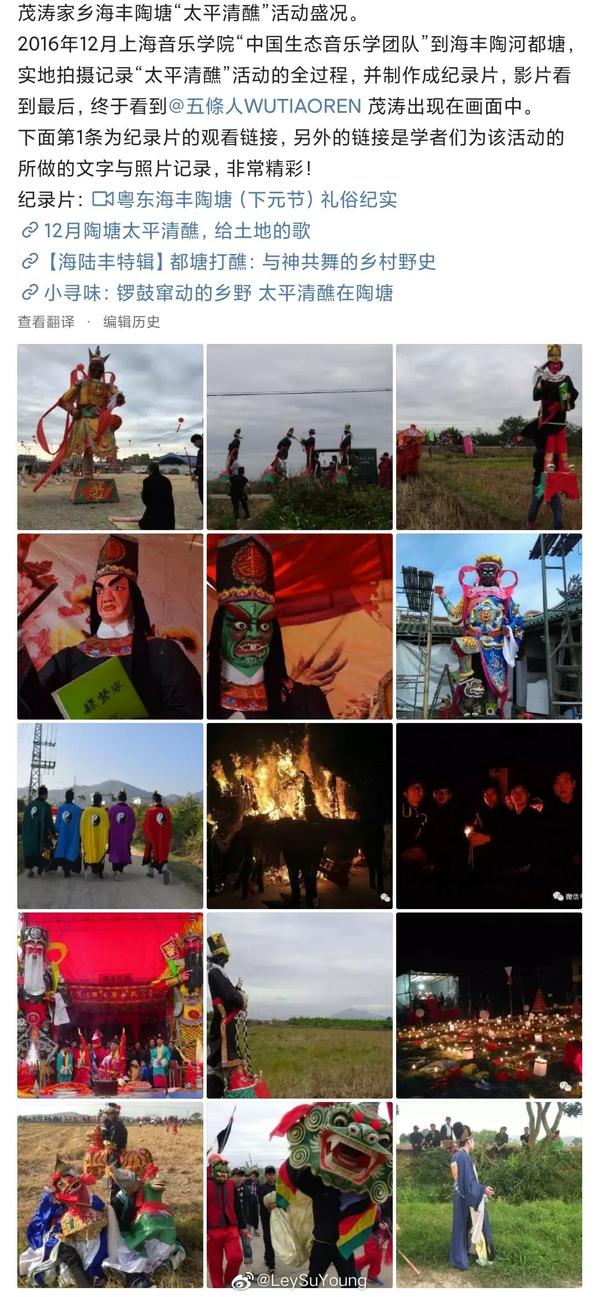Open link 小寻味:锣鼓窜动的乡野

pos(206,293)
